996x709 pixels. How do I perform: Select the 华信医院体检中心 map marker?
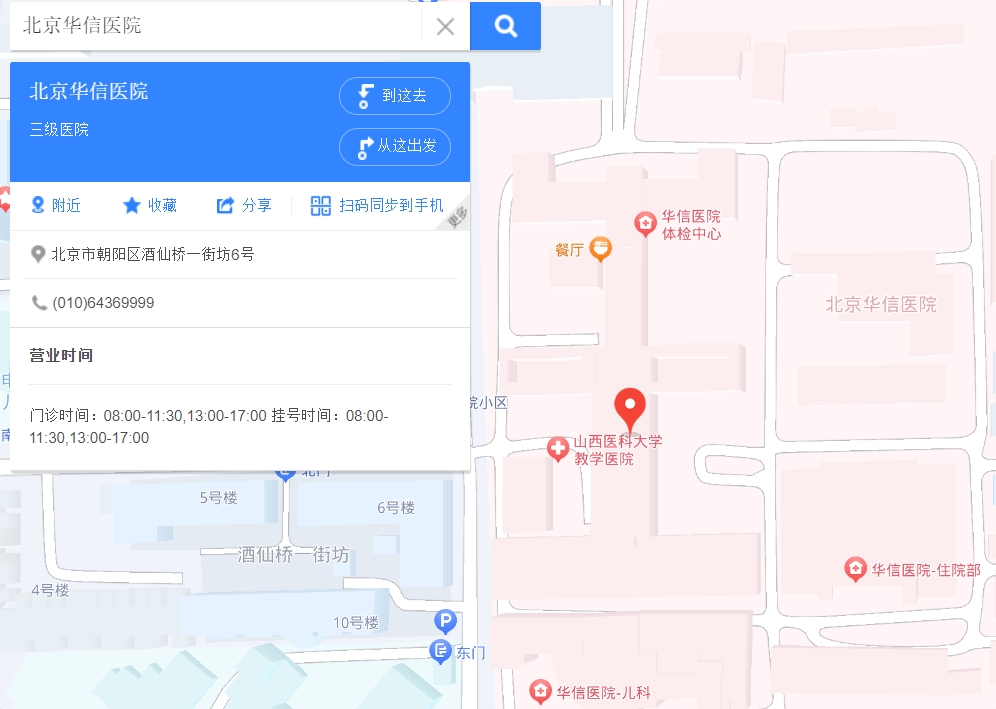click(646, 223)
